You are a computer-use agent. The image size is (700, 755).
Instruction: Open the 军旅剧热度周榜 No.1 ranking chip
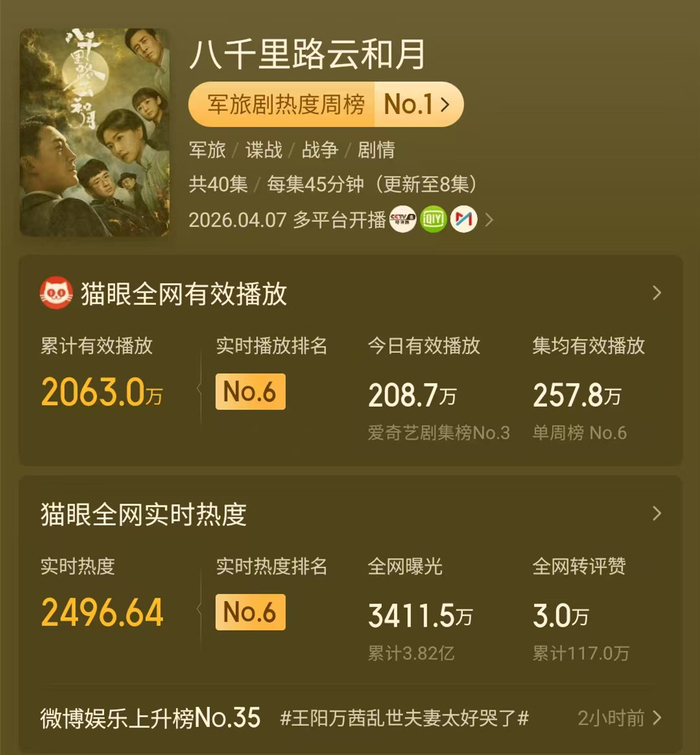[x=325, y=104]
